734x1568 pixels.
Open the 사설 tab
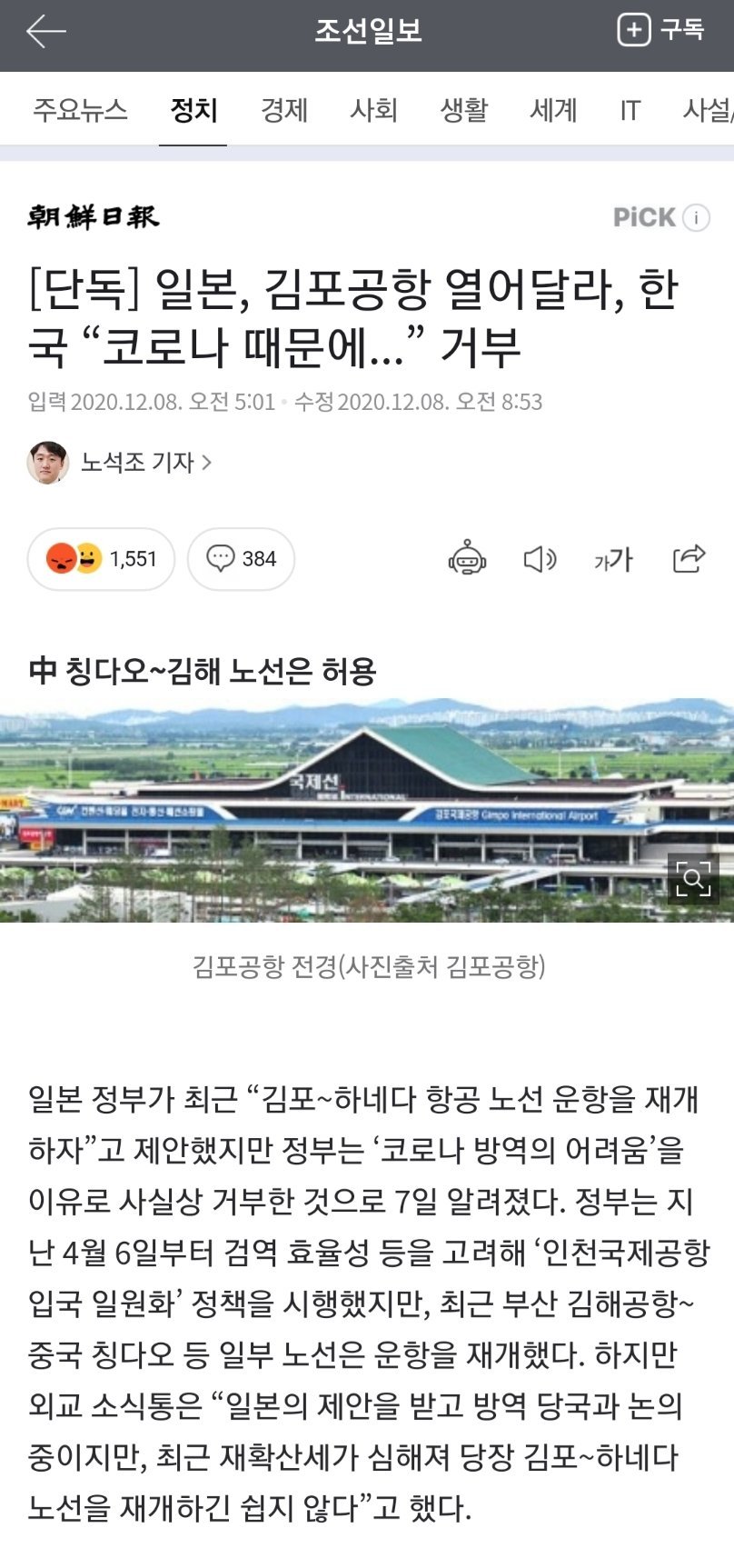[x=708, y=110]
